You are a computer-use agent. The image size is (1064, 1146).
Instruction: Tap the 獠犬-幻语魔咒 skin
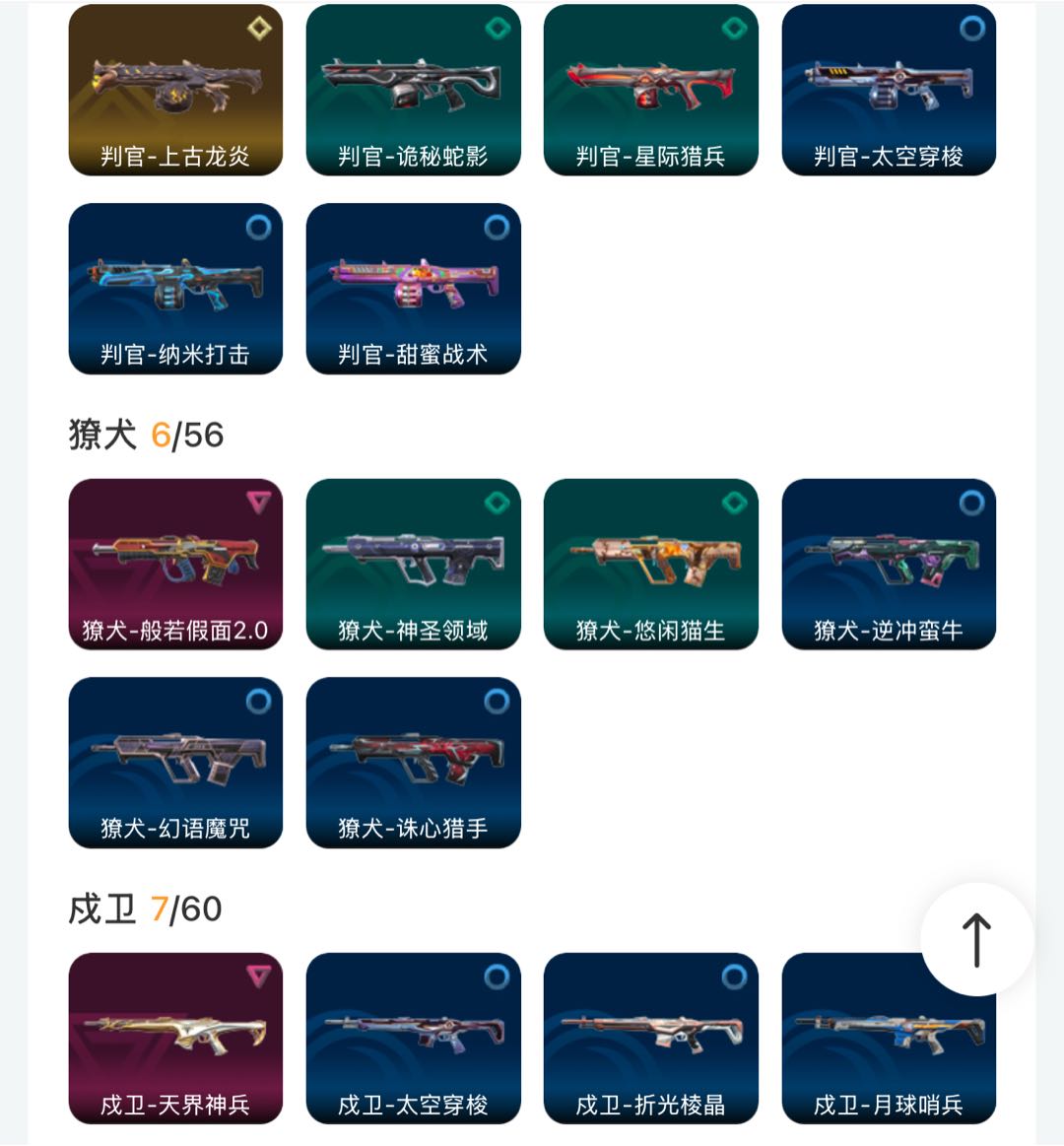click(175, 763)
